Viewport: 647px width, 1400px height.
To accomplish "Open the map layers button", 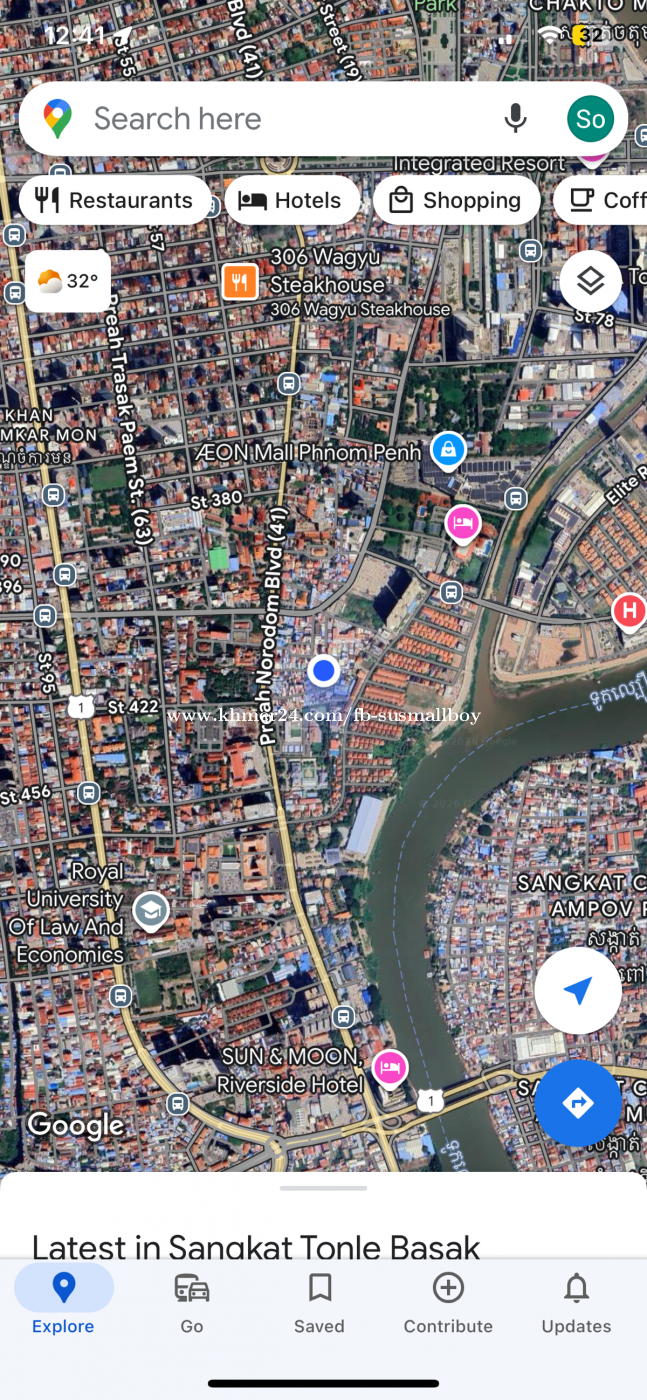I will [590, 281].
